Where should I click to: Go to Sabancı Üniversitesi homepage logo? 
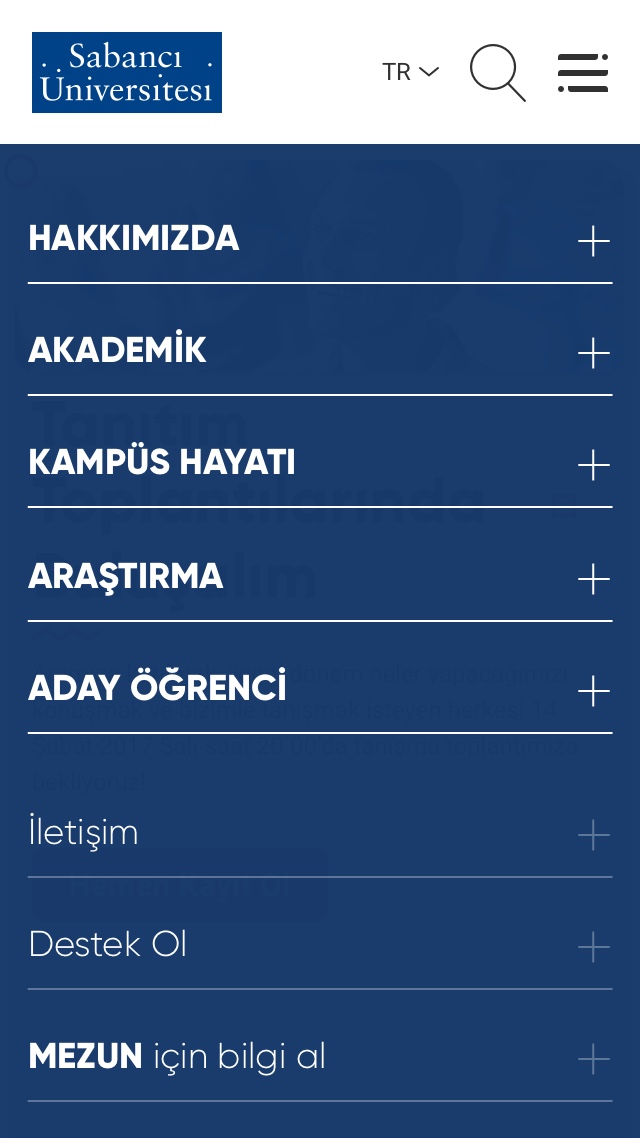(x=127, y=72)
